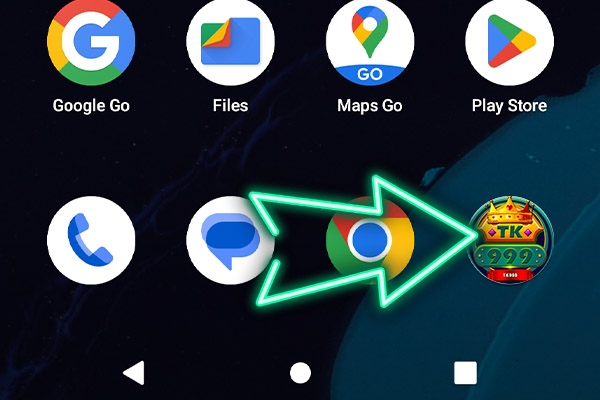
Task: Launch the TK999 app
Action: [510, 240]
